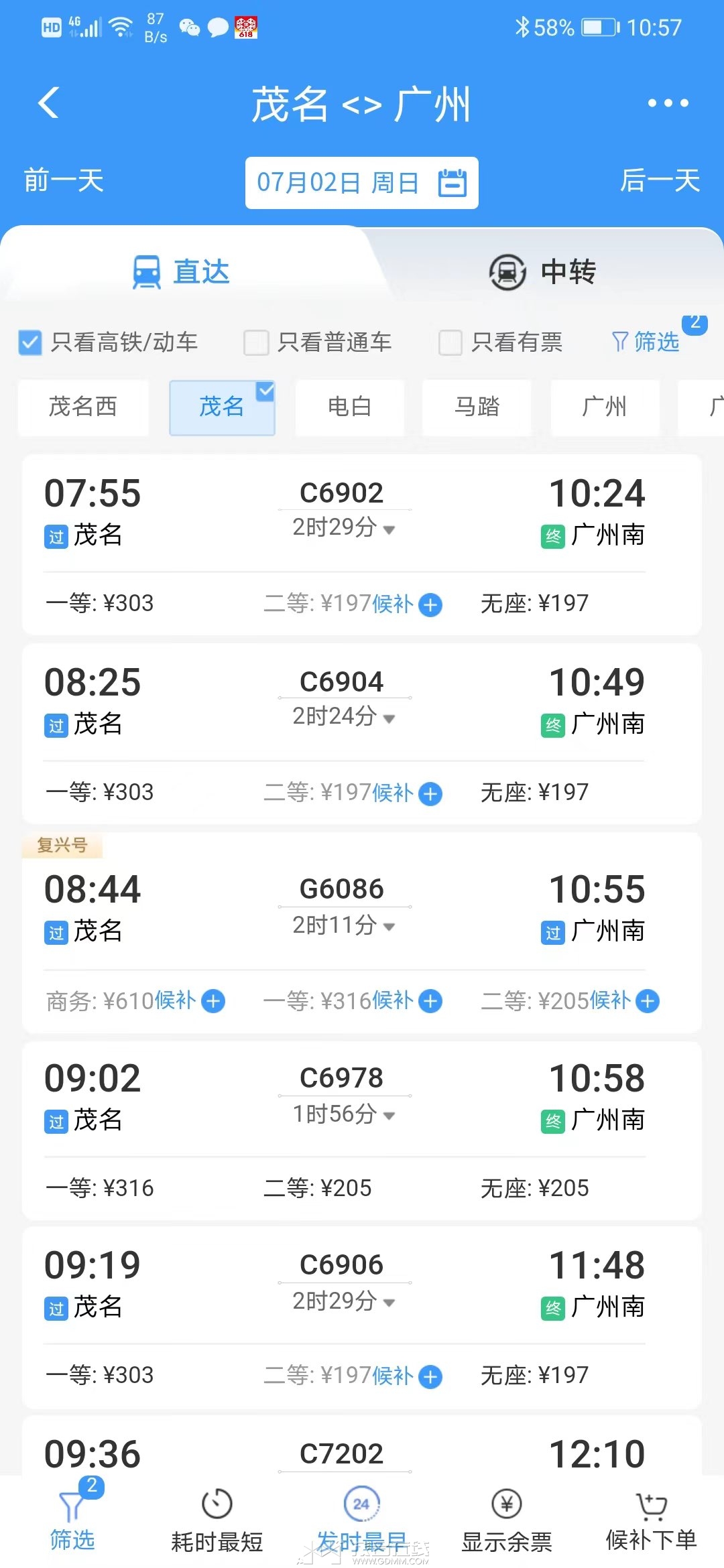Screen dimensions: 724x1568
Task: Open the 07月02日 date picker
Action: (361, 183)
